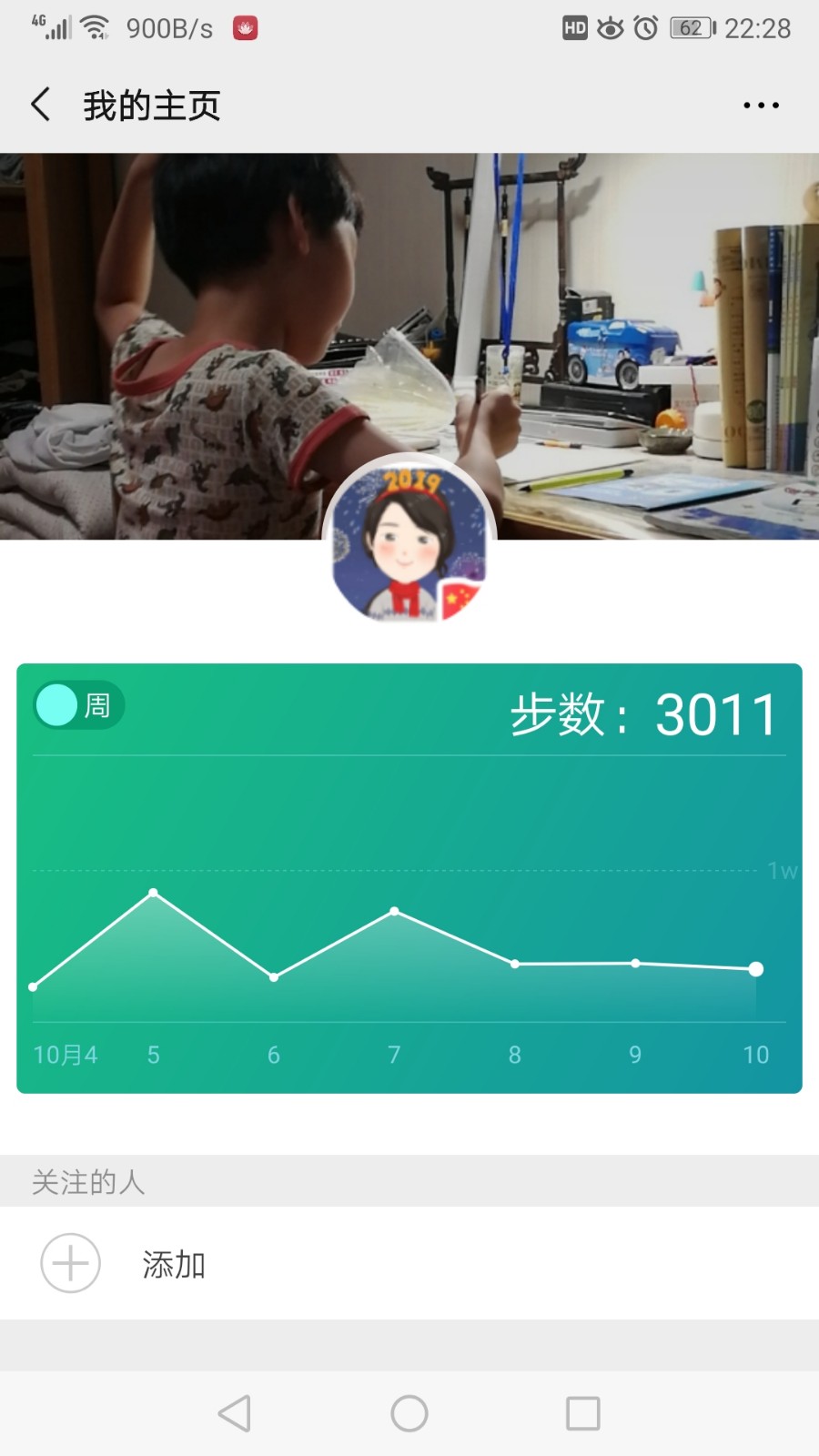Open the recent apps view

583,1413
